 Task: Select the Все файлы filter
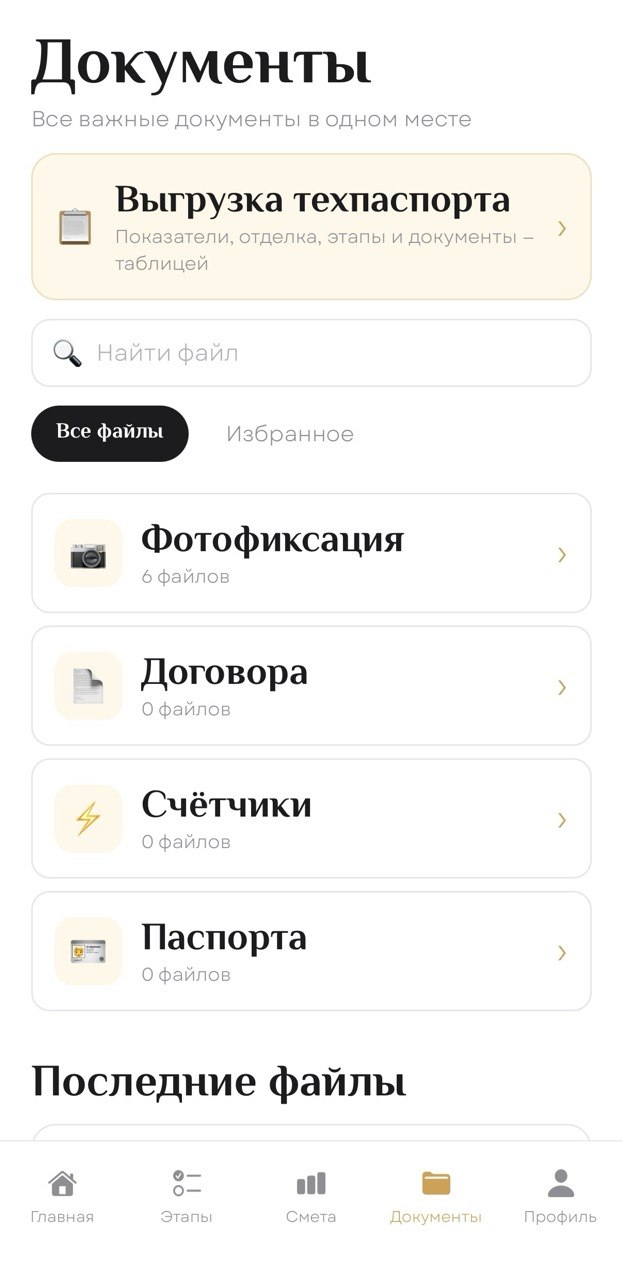coord(110,433)
